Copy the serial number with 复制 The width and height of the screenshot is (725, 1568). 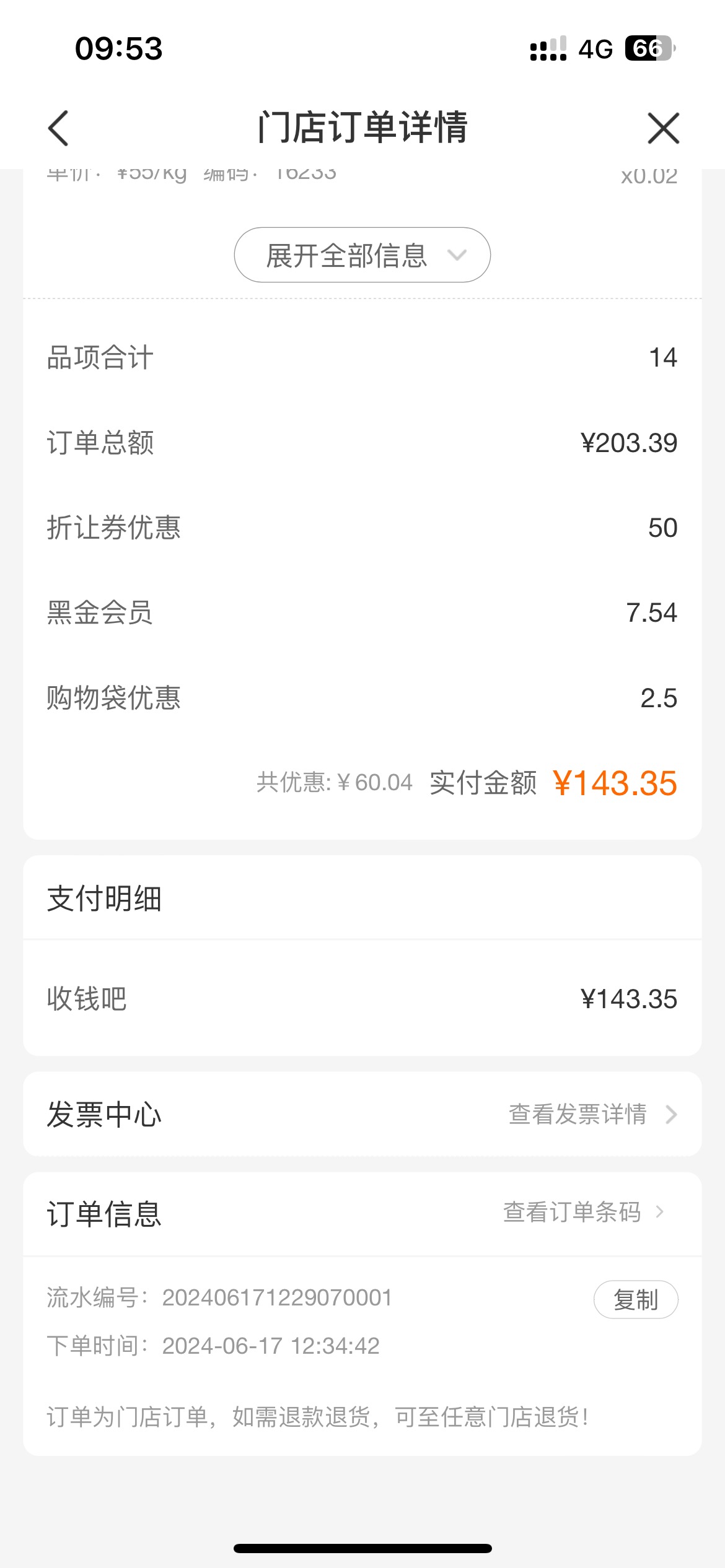pos(636,1299)
